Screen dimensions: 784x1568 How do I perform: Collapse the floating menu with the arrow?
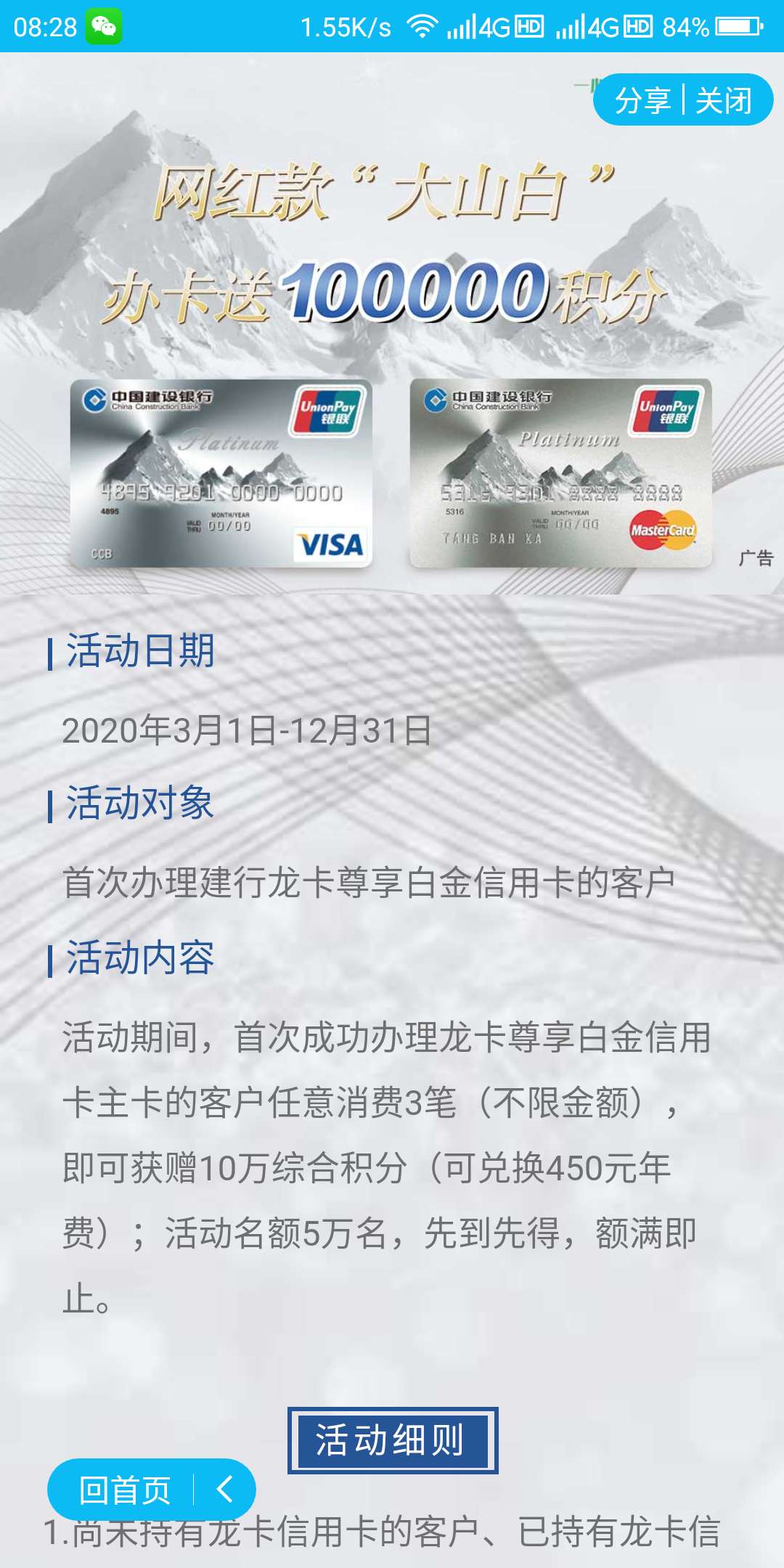tap(225, 1490)
